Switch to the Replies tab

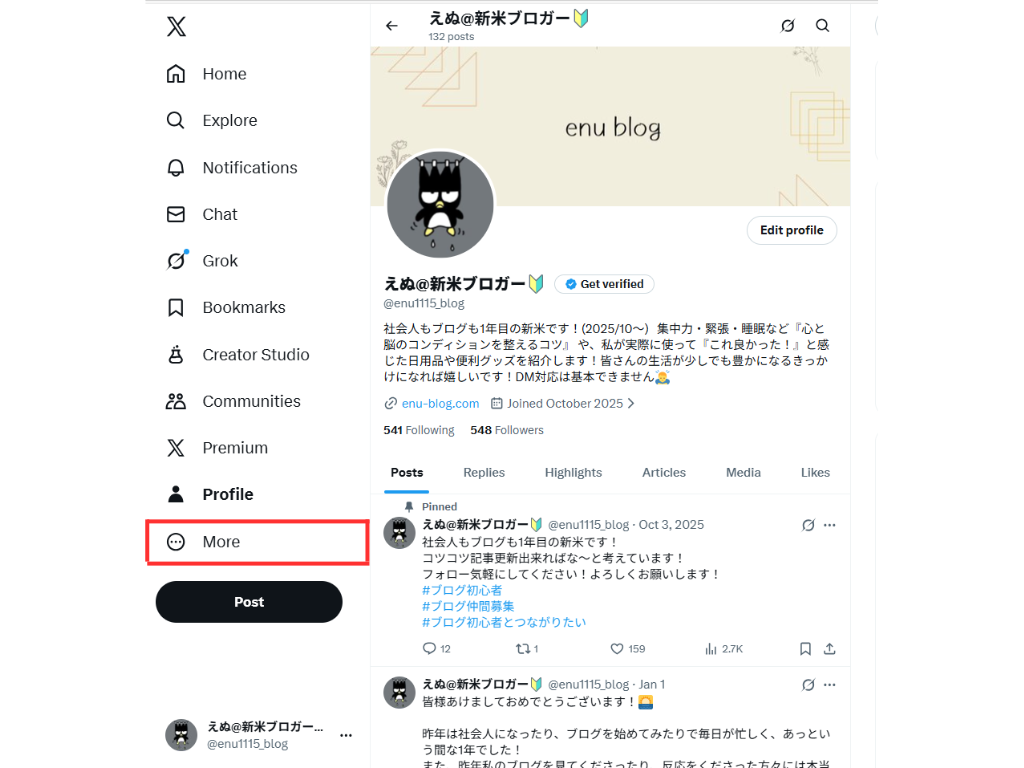(x=484, y=473)
